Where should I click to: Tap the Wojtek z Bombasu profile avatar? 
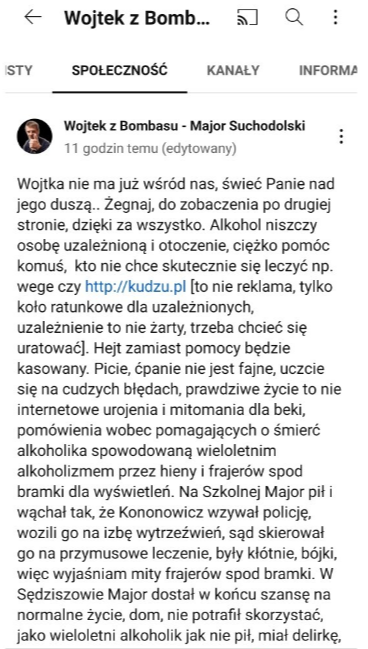pyautogui.click(x=34, y=137)
